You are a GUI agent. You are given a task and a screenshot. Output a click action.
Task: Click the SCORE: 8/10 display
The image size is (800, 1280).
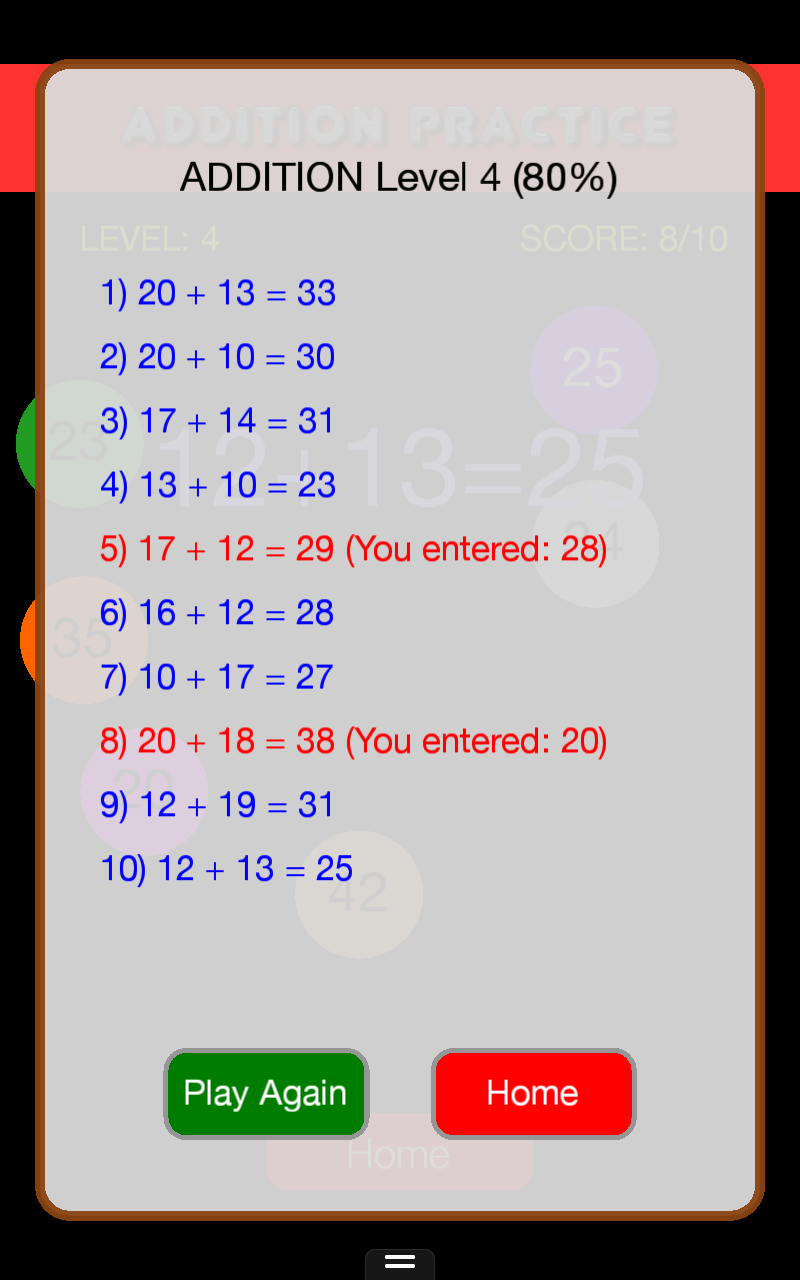pos(624,240)
